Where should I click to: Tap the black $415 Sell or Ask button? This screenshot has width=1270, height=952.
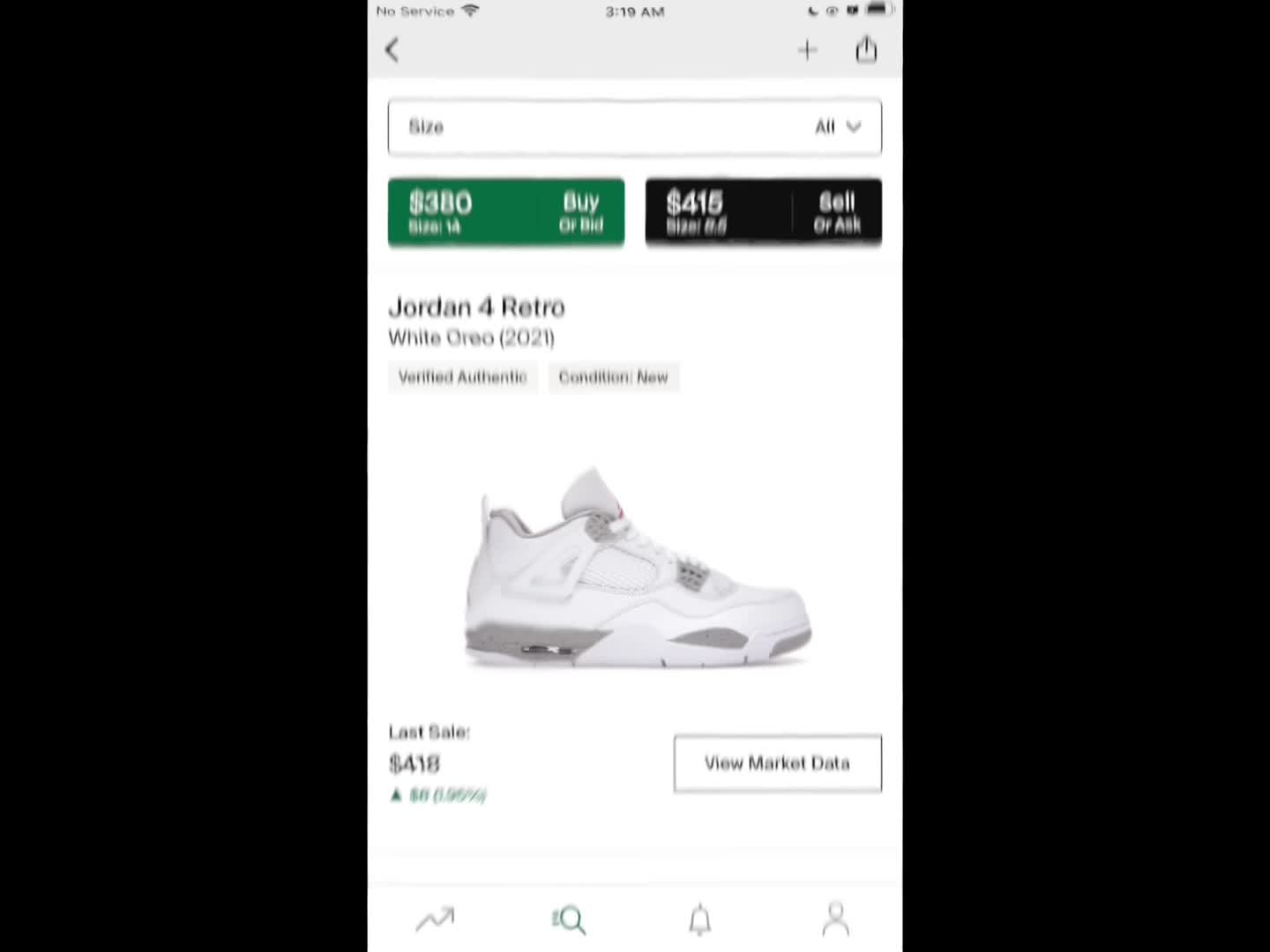click(764, 212)
